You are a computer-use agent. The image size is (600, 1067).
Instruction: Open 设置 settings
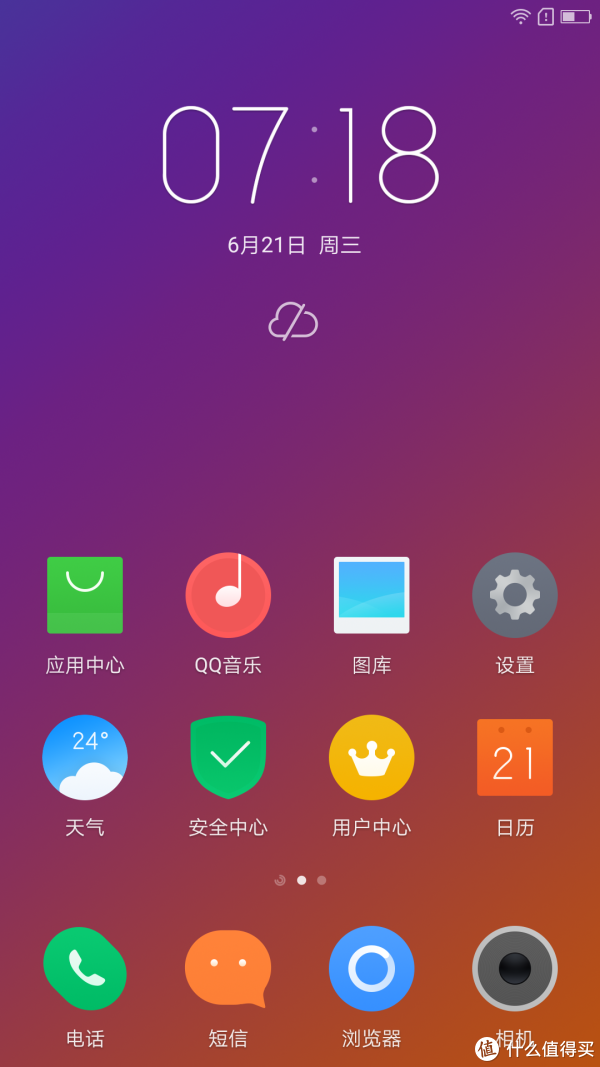pyautogui.click(x=515, y=596)
